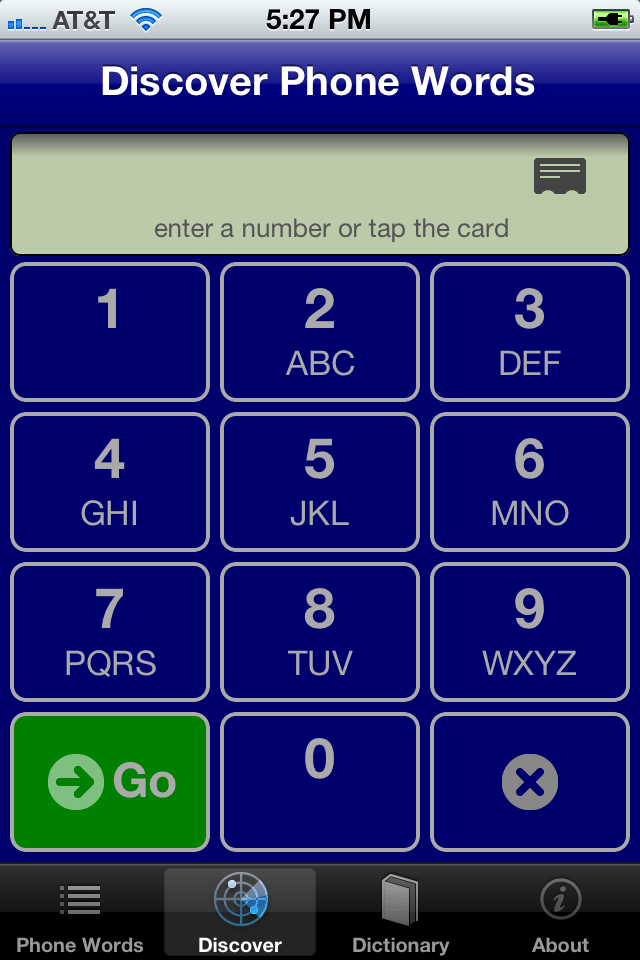This screenshot has width=640, height=960.
Task: Tap the 2 ABC key
Action: point(320,332)
